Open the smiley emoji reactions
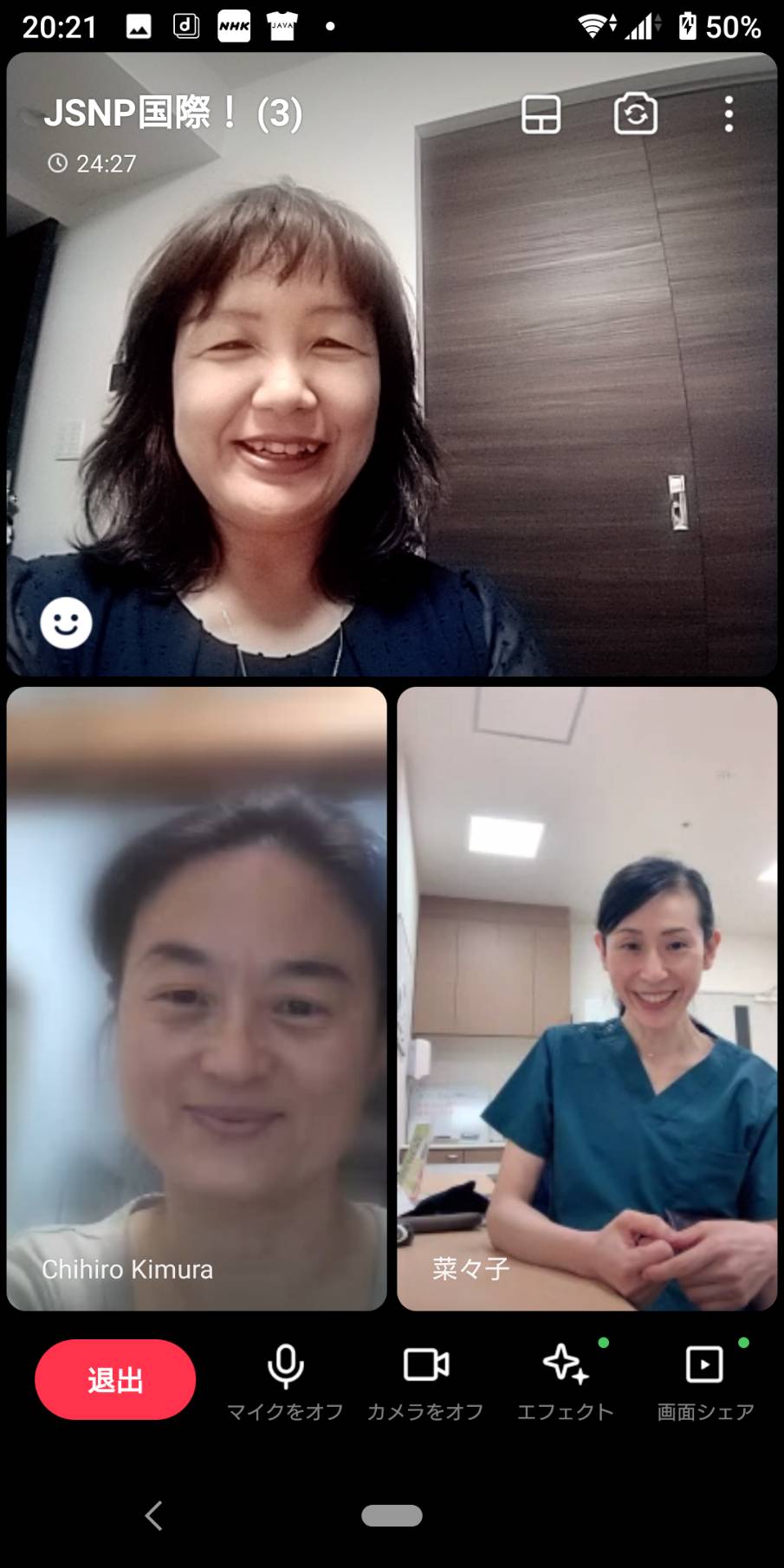 [x=66, y=622]
